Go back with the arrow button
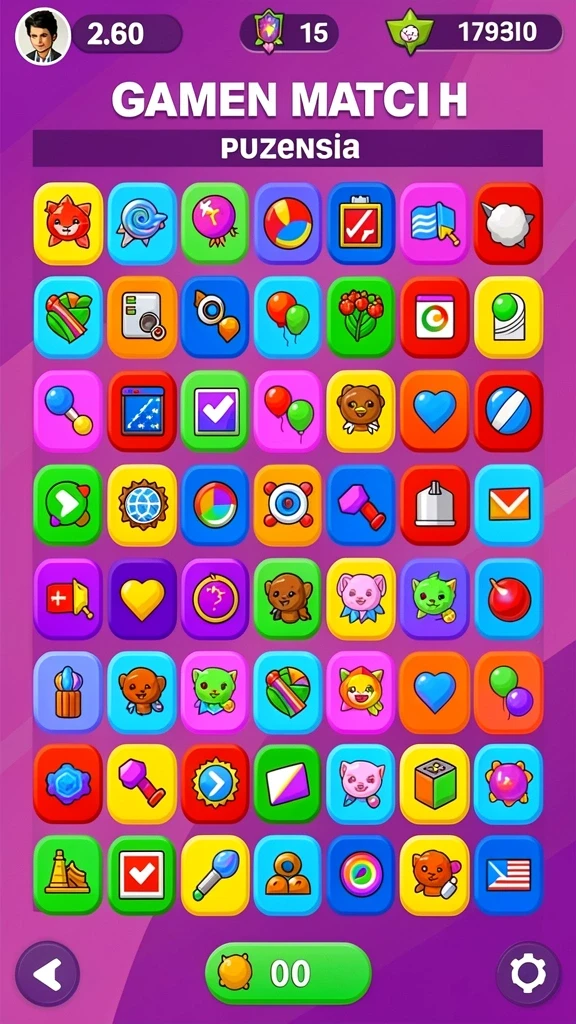The image size is (576, 1024). coord(47,974)
